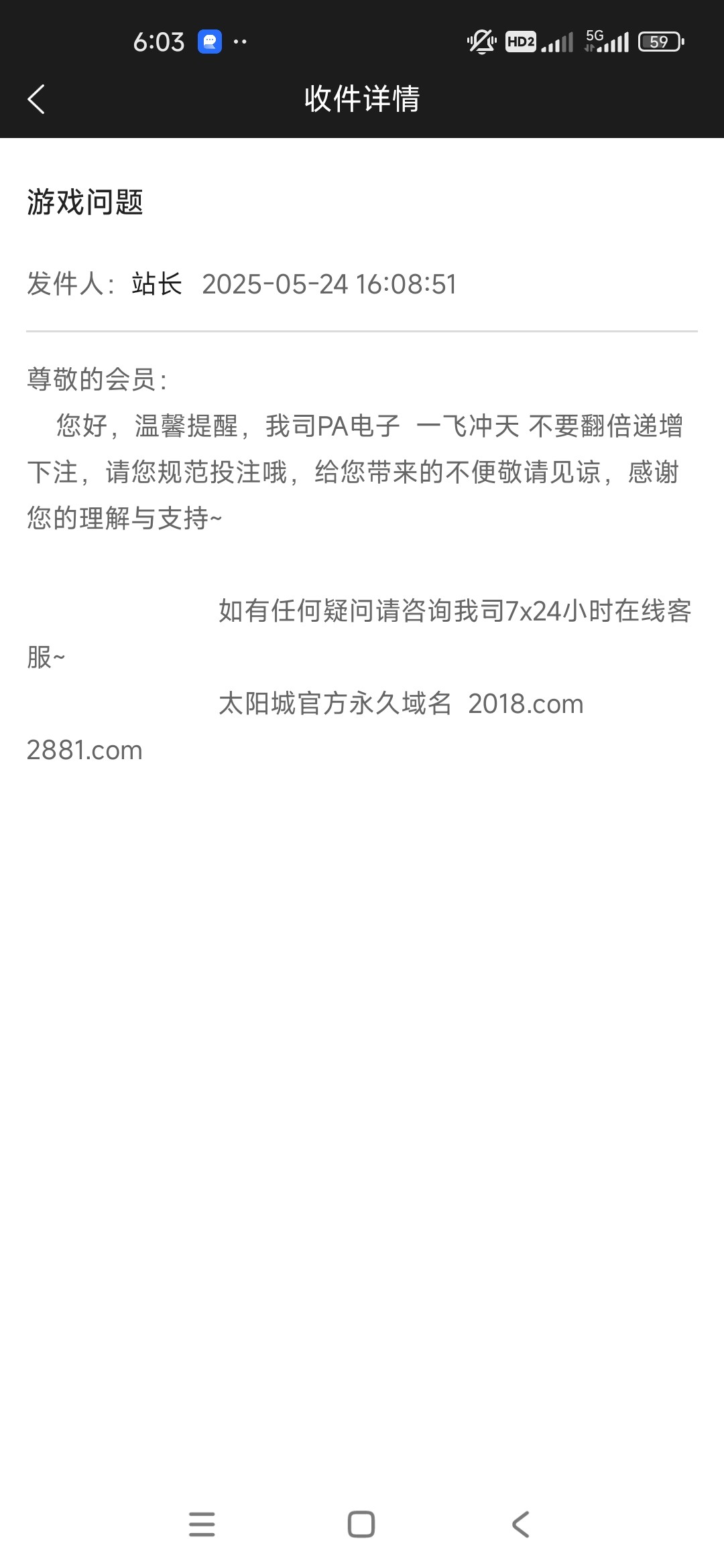
Task: Open recent apps from navigation bar
Action: pos(202,1524)
